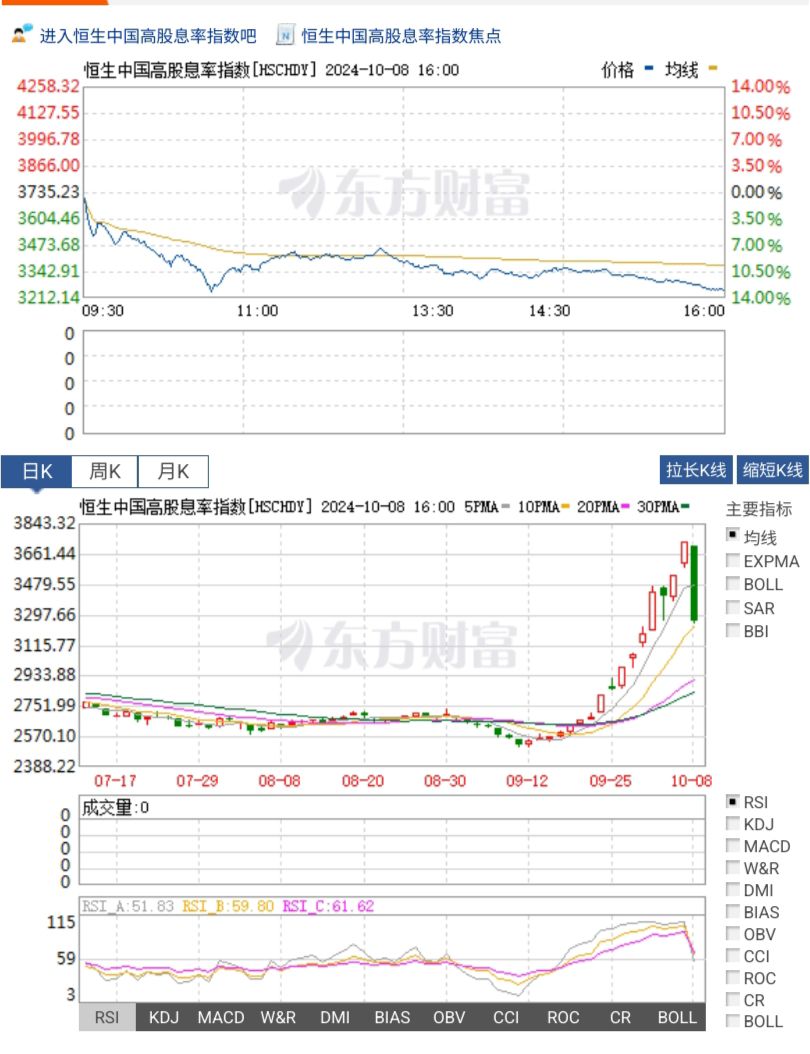Viewport: 810px width, 1054px height.
Task: Switch to the CCI tab in bottom bar
Action: 506,1017
